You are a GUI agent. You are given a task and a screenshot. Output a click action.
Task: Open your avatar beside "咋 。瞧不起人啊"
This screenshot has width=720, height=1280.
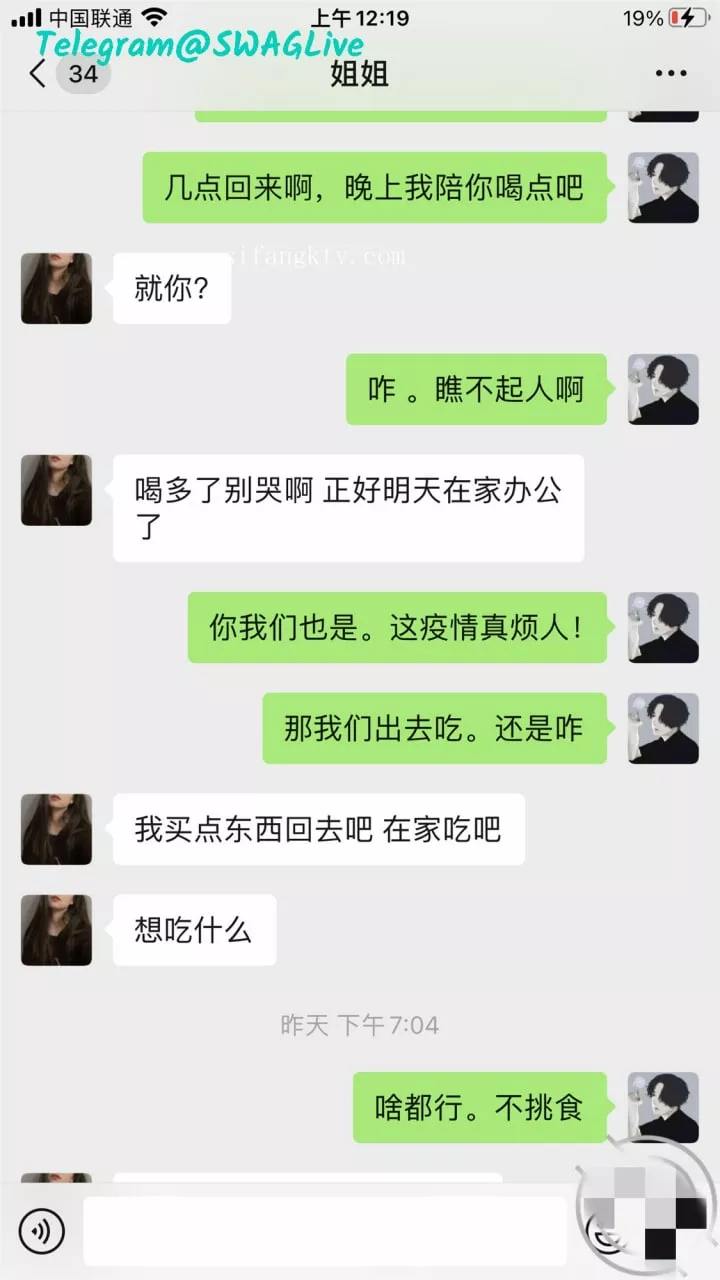pos(662,389)
